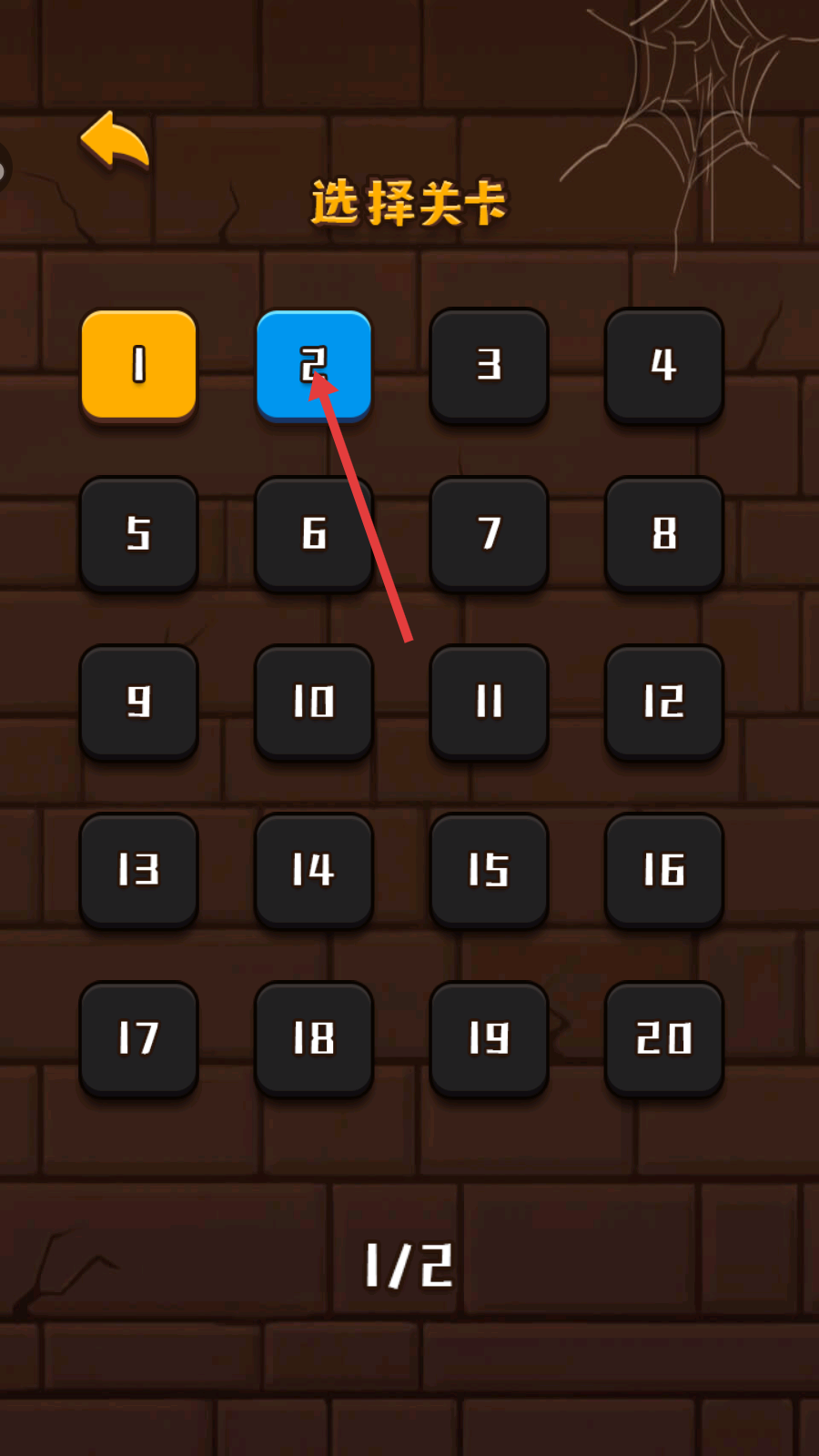Go back with the orange arrow
The width and height of the screenshot is (819, 1456).
(x=115, y=142)
